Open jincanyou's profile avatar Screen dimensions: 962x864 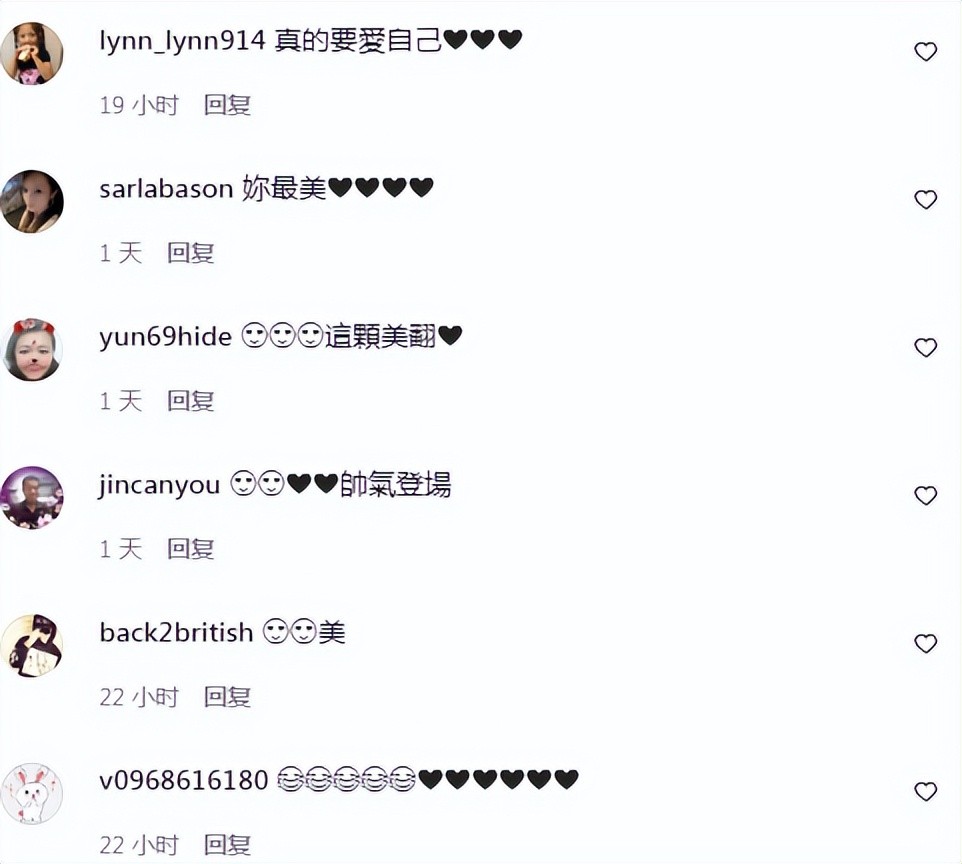pos(32,497)
